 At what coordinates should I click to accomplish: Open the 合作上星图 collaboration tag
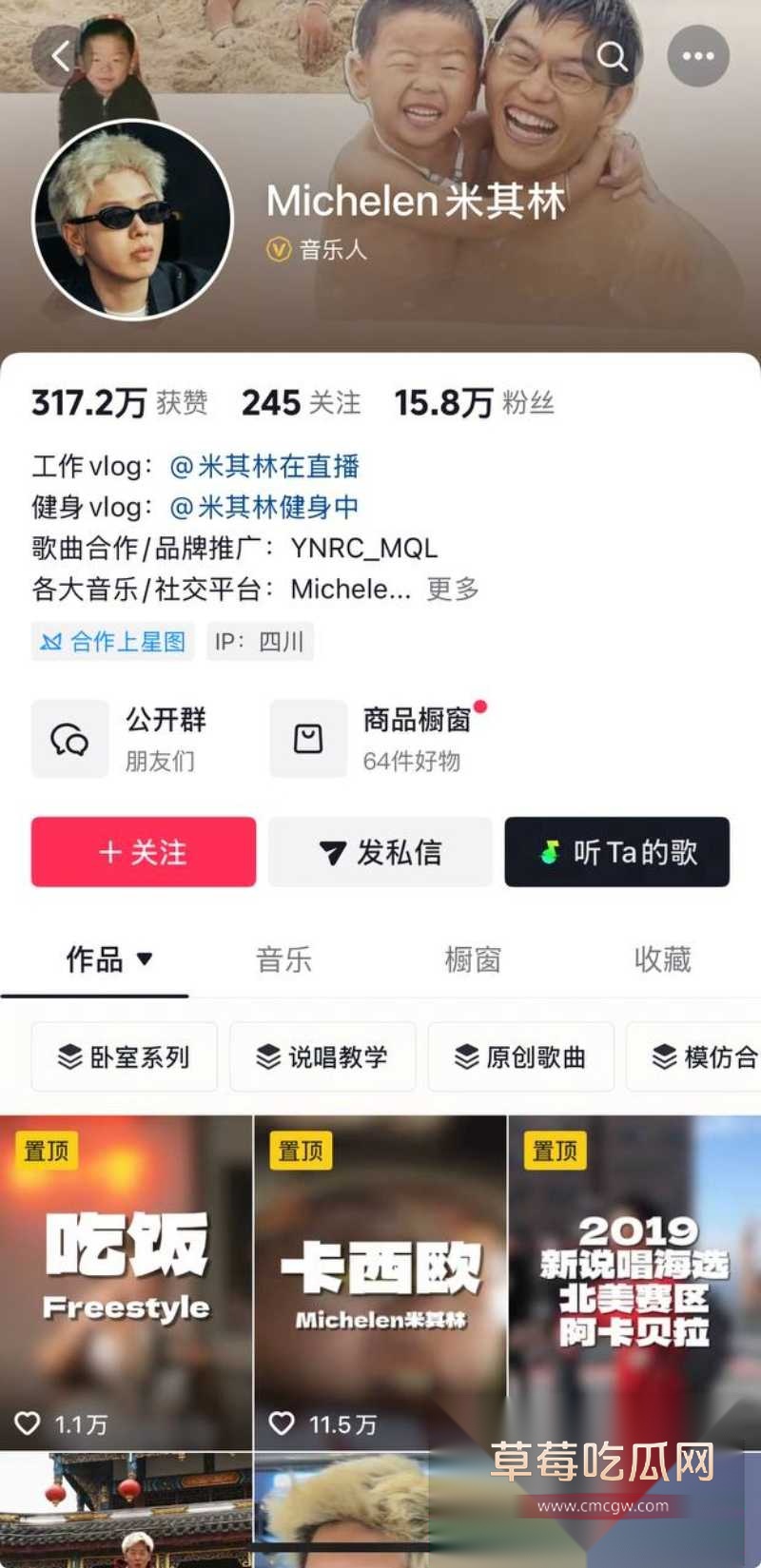pos(113,642)
